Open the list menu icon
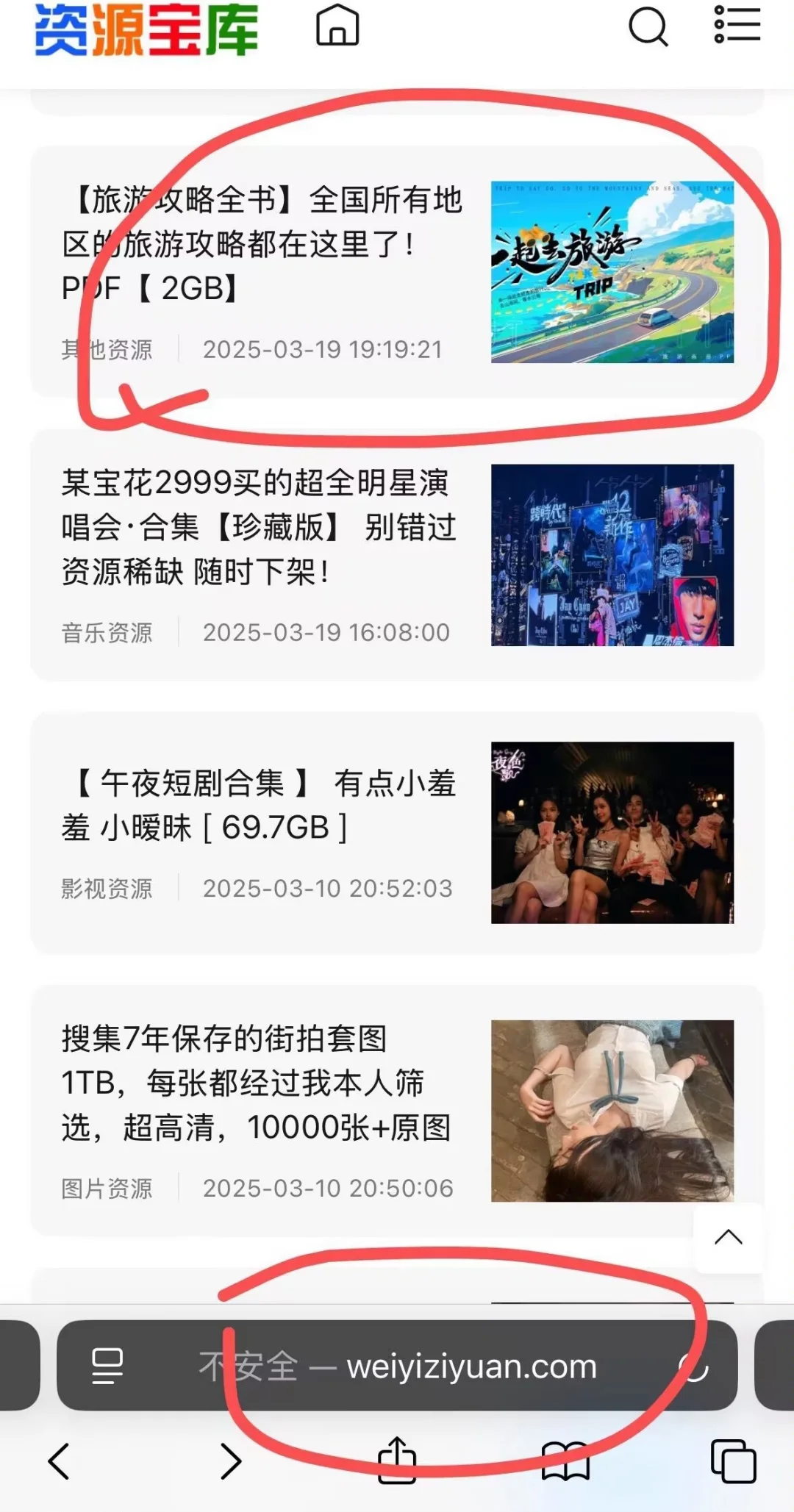794x1512 pixels. click(x=737, y=25)
